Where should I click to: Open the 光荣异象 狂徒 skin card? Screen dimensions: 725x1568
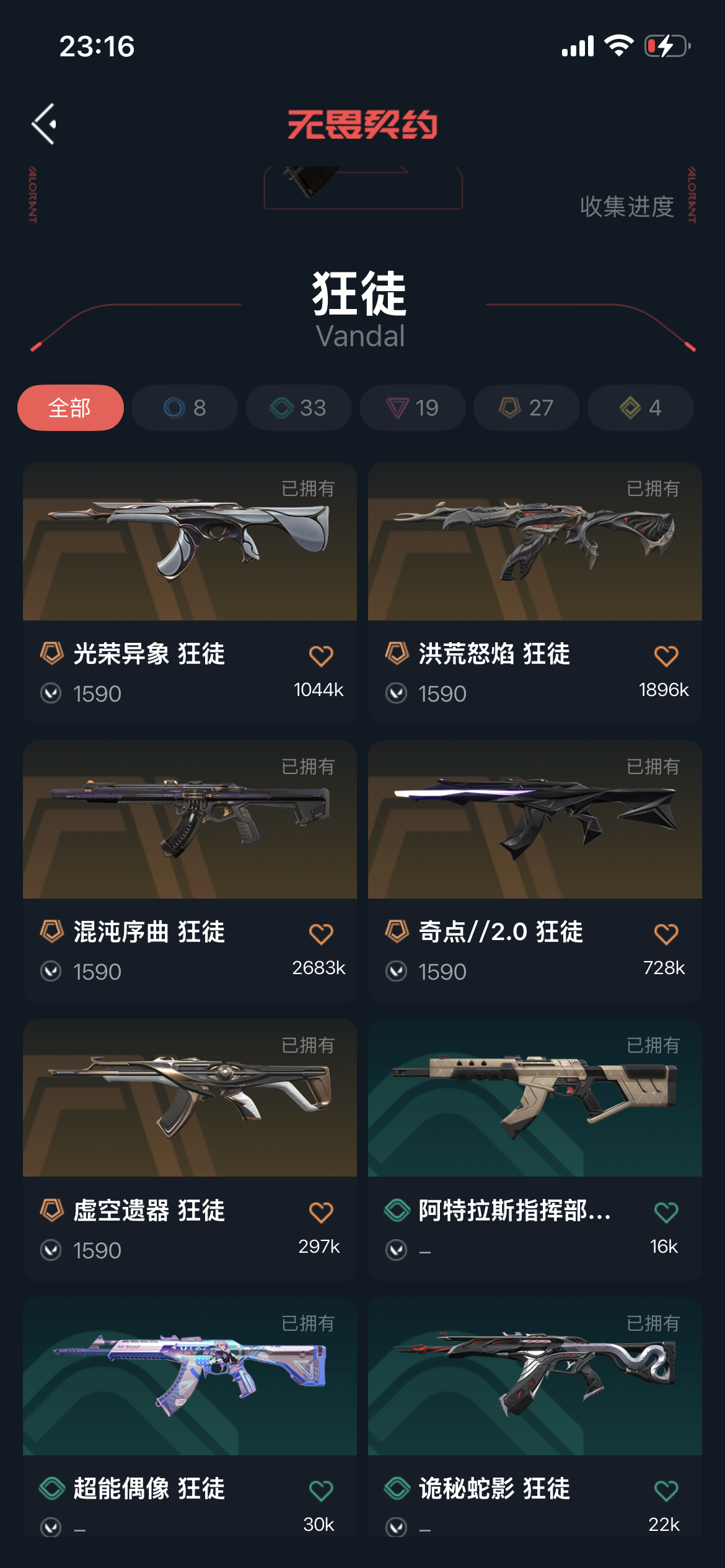pyautogui.click(x=190, y=593)
